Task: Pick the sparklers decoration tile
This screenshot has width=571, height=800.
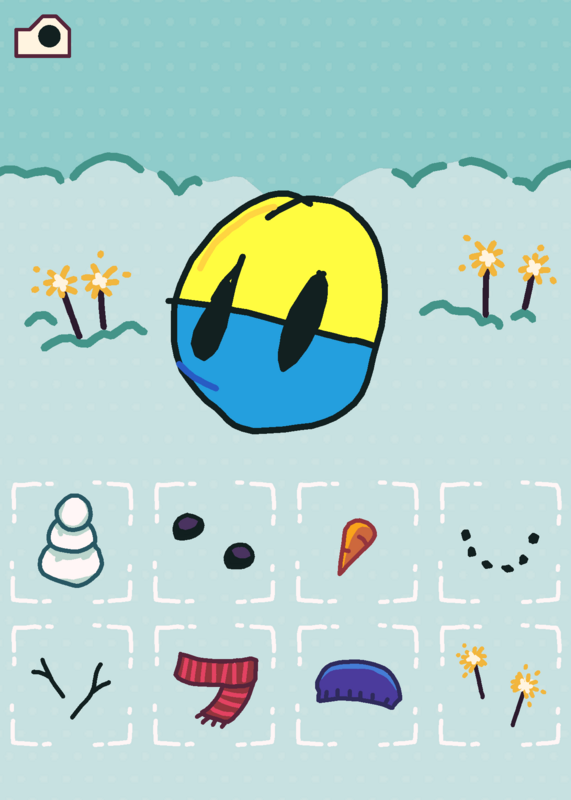Action: tap(500, 685)
